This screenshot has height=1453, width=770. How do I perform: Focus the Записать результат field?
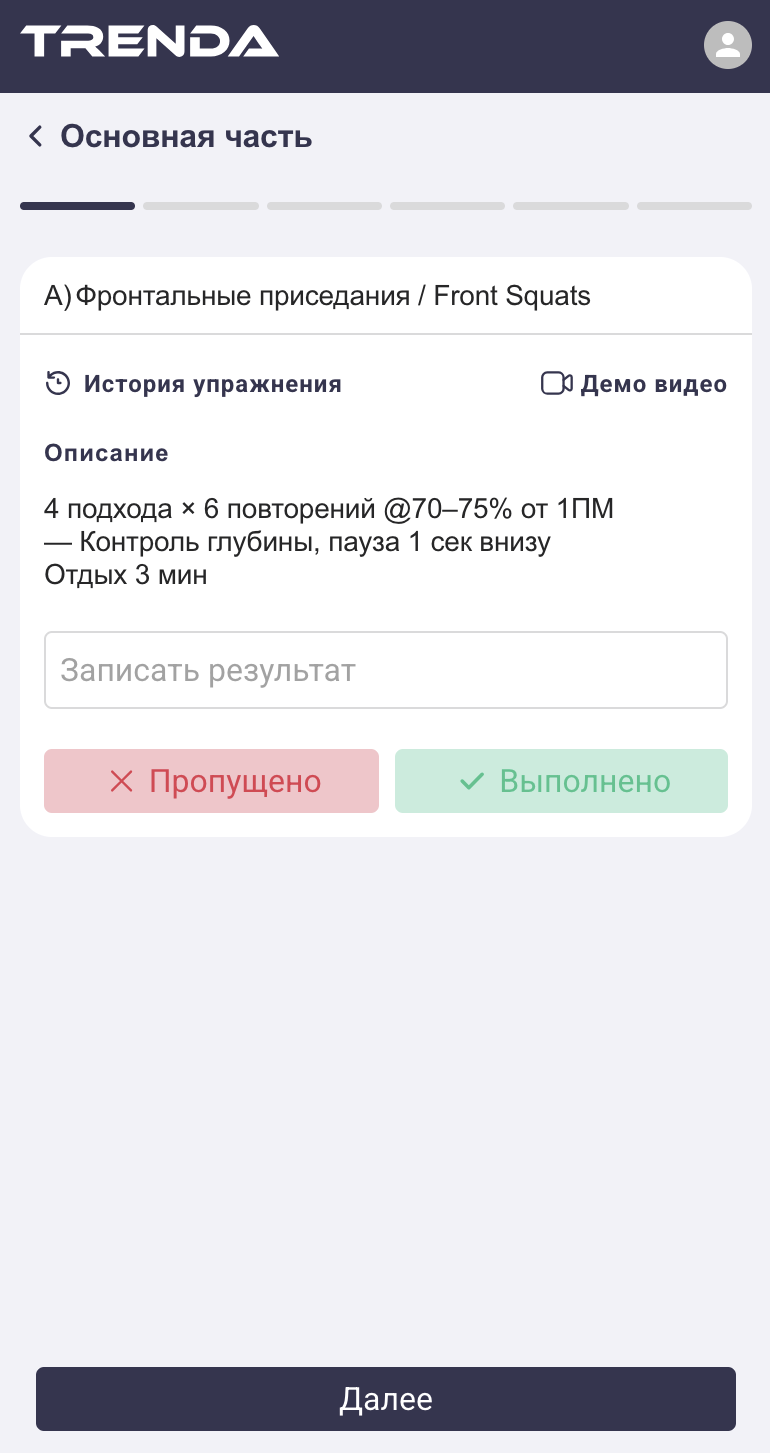(385, 670)
